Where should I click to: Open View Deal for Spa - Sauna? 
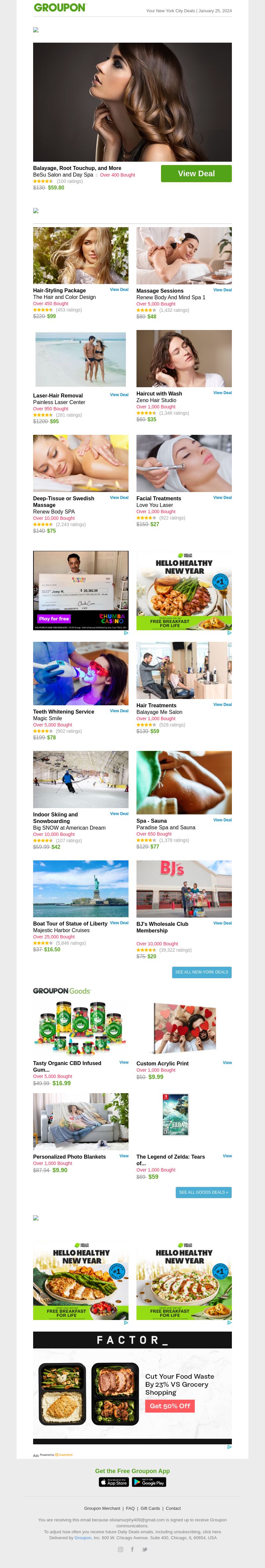tap(222, 820)
